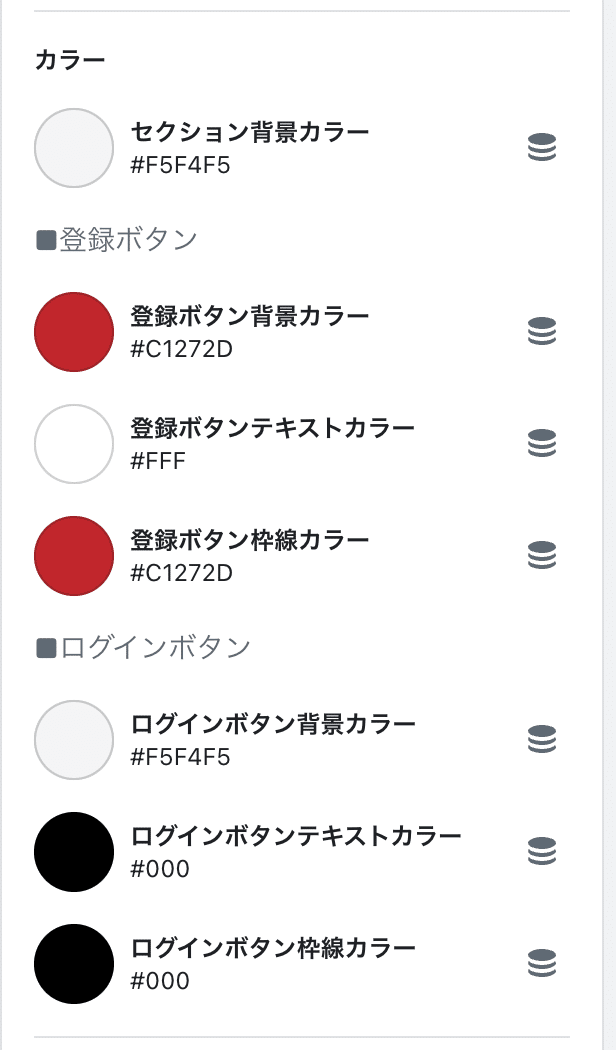The height and width of the screenshot is (1050, 616).
Task: Tap the database icon beside 登録ボタン背景カラー
Action: coord(542,331)
